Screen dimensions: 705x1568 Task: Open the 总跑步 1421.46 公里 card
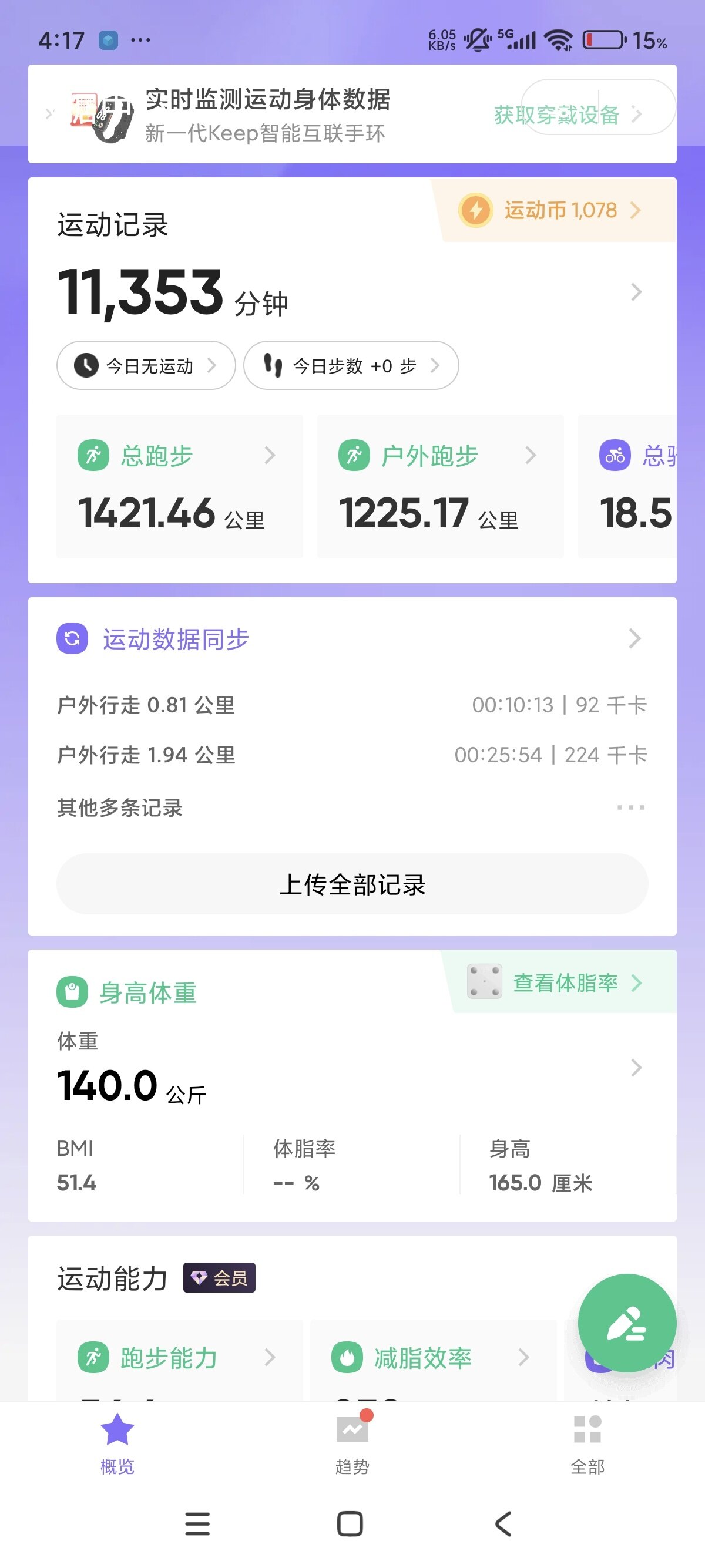pos(179,486)
